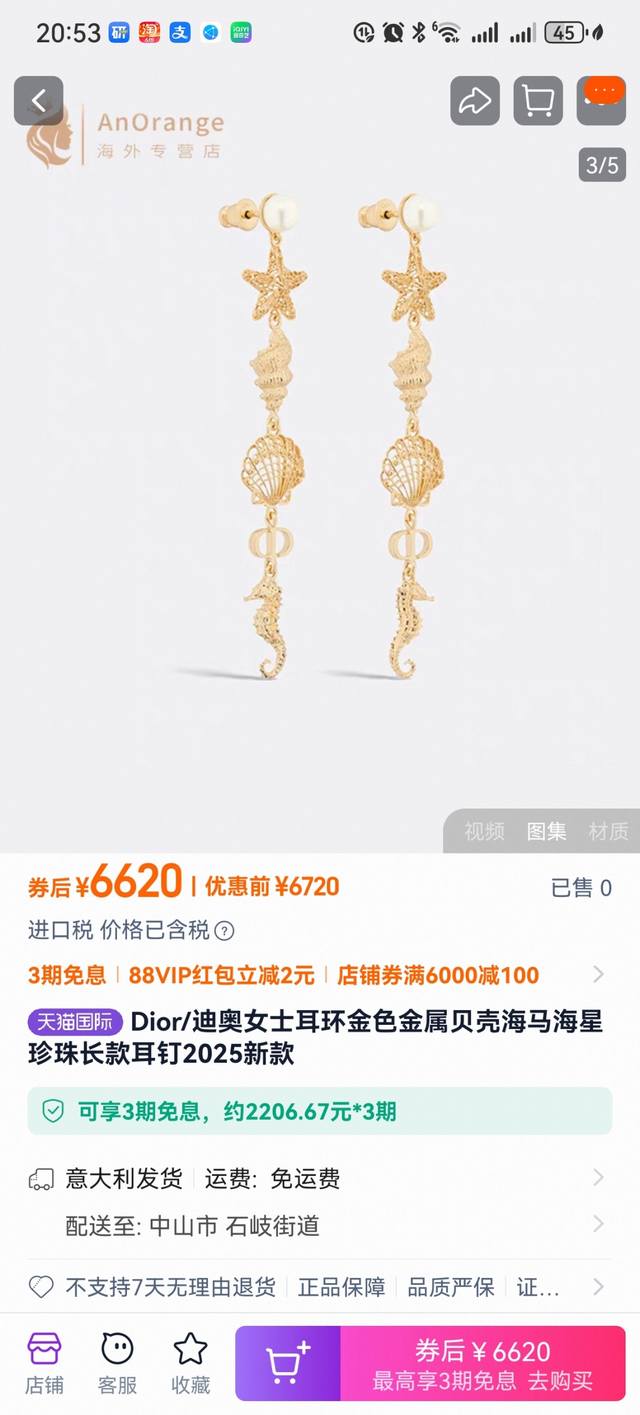Switch to the 视频 media tab
Image resolution: width=640 pixels, height=1415 pixels.
[484, 831]
